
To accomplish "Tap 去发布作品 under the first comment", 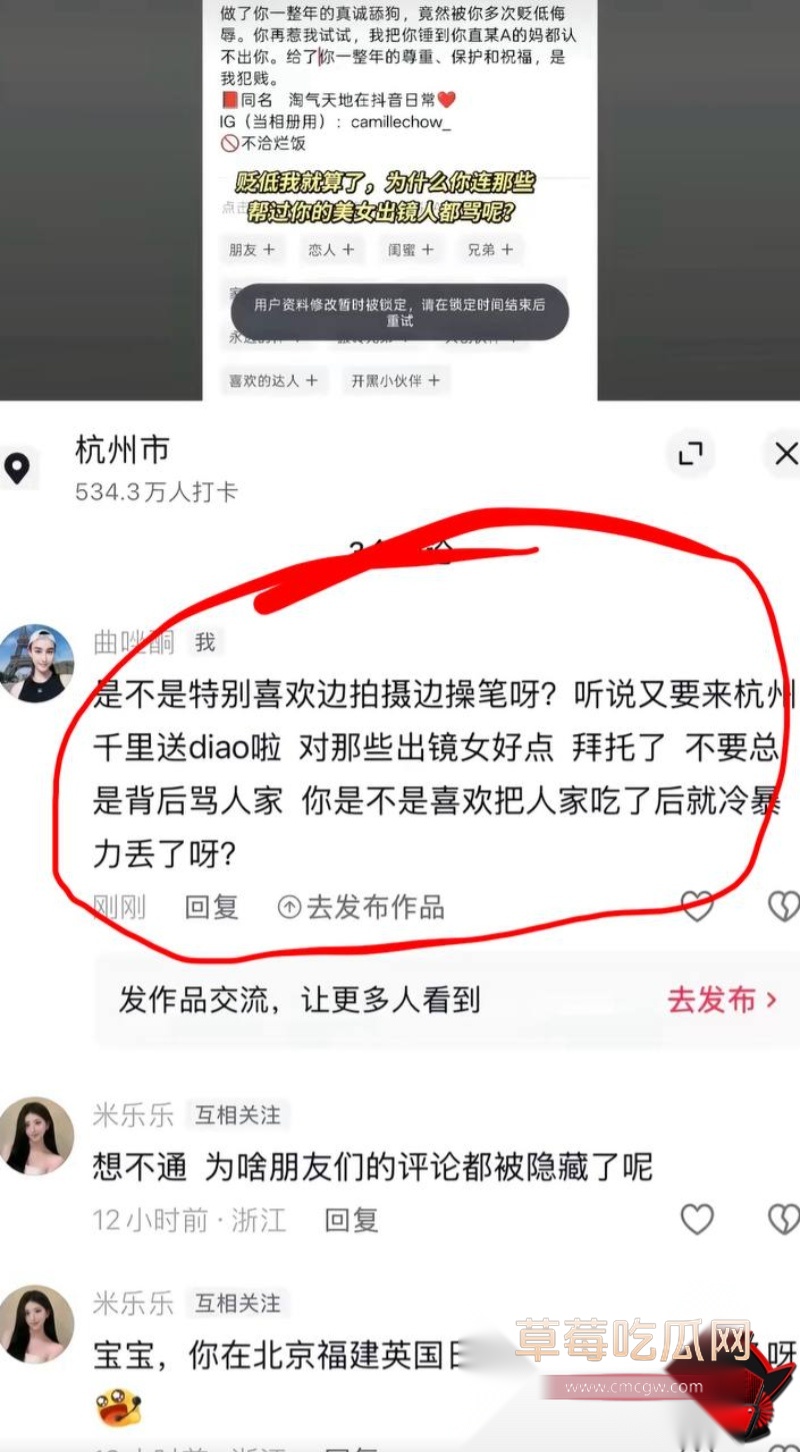I will [x=361, y=907].
